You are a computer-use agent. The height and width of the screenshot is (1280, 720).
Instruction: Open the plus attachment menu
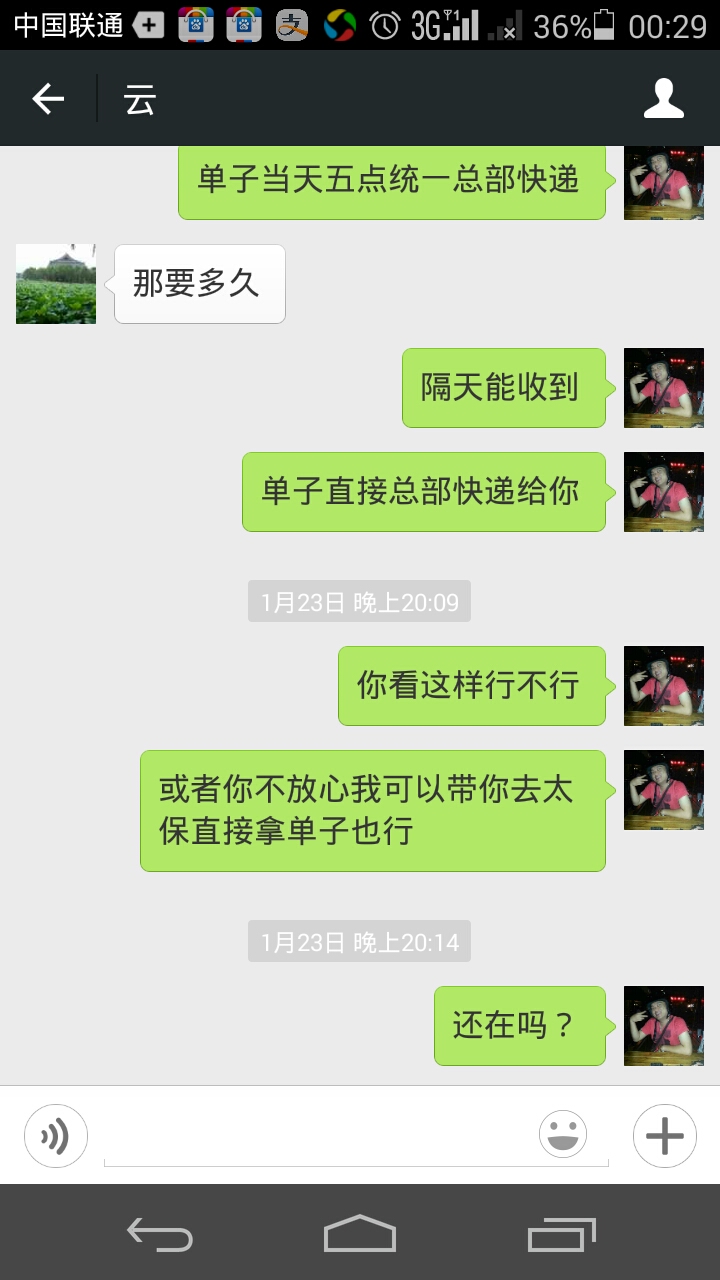(x=665, y=1136)
